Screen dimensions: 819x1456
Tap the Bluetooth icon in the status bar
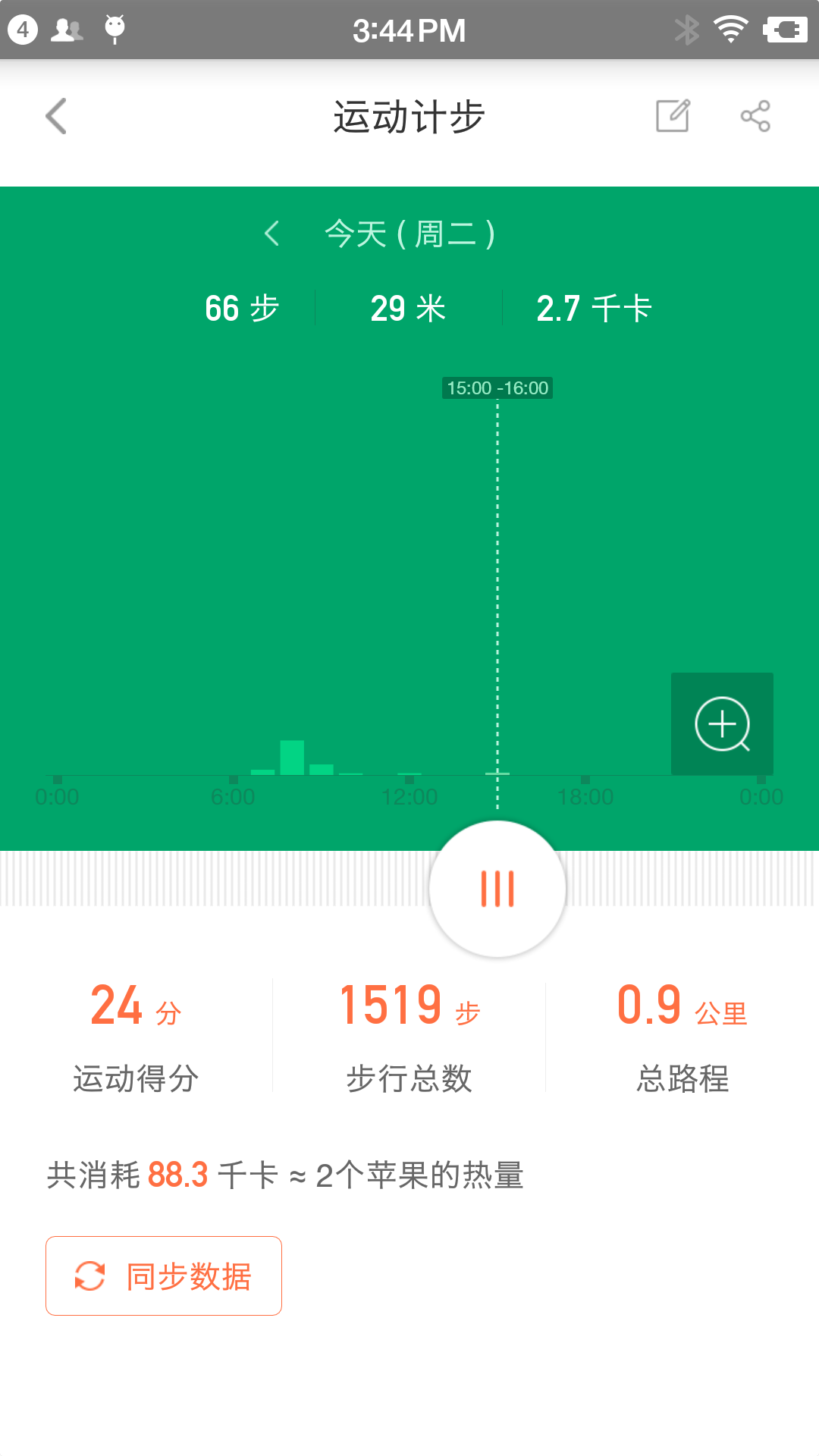point(687,30)
